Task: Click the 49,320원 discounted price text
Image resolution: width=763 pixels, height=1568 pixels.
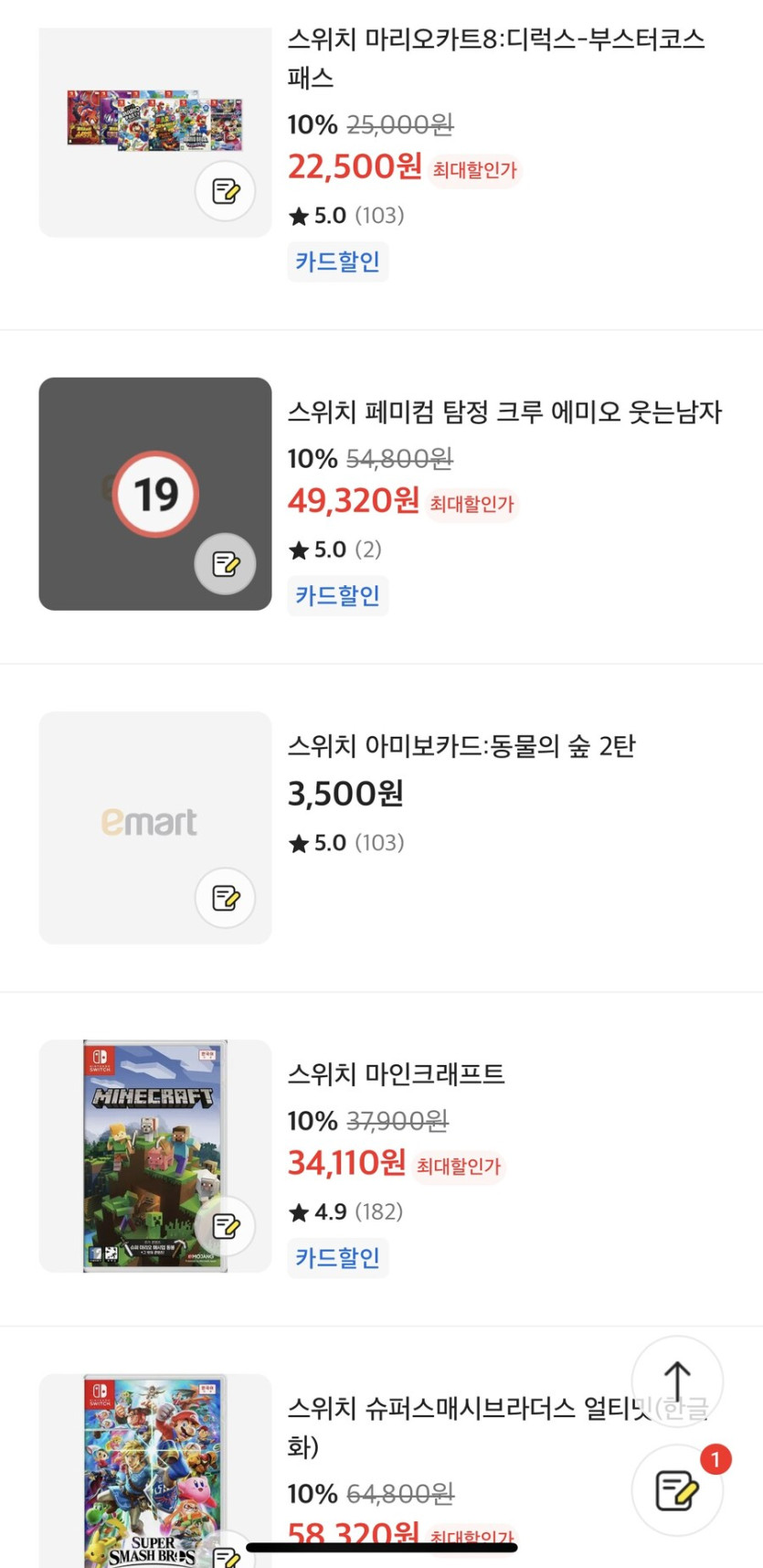Action: (x=352, y=499)
